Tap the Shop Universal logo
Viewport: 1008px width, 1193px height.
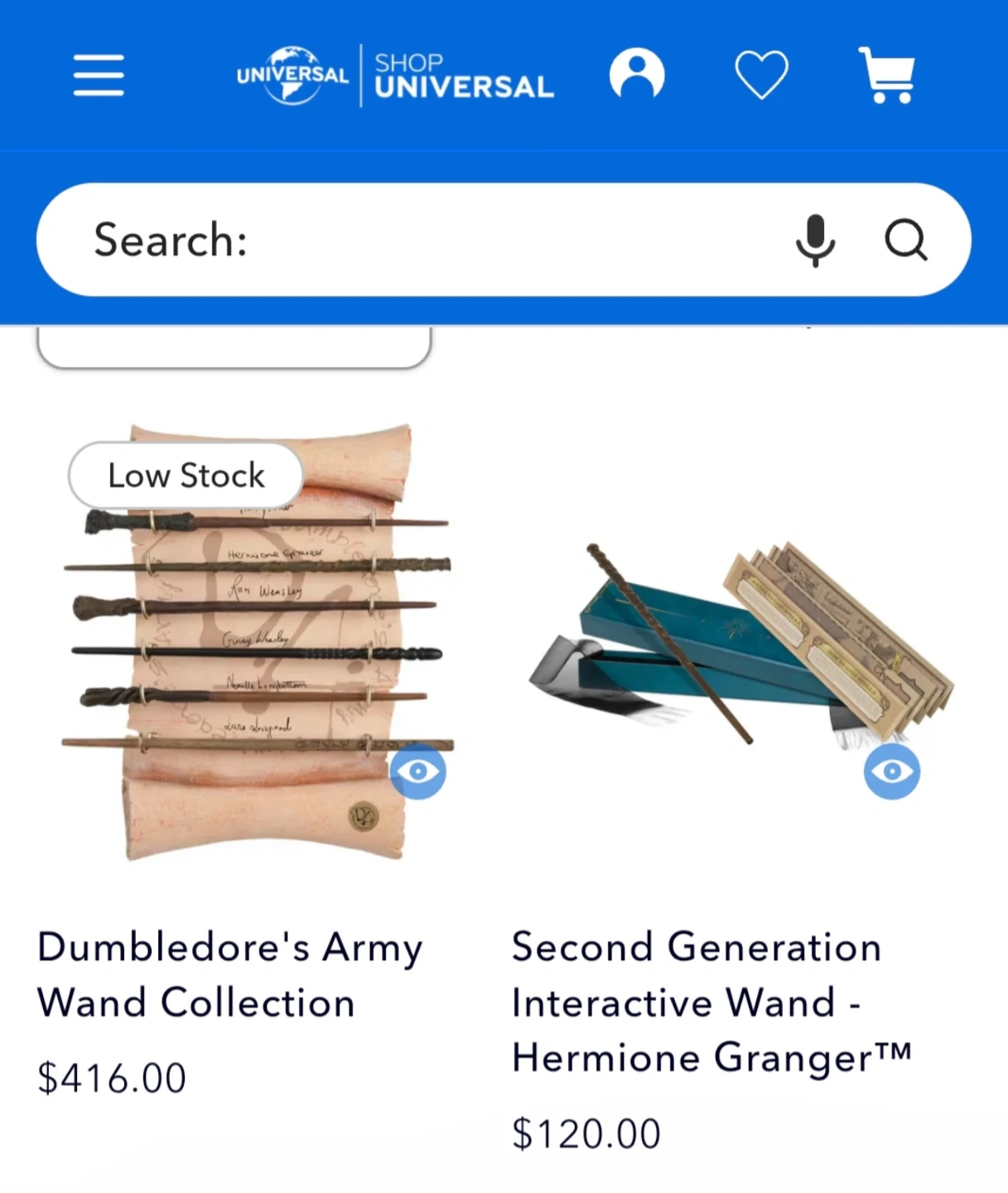(395, 75)
